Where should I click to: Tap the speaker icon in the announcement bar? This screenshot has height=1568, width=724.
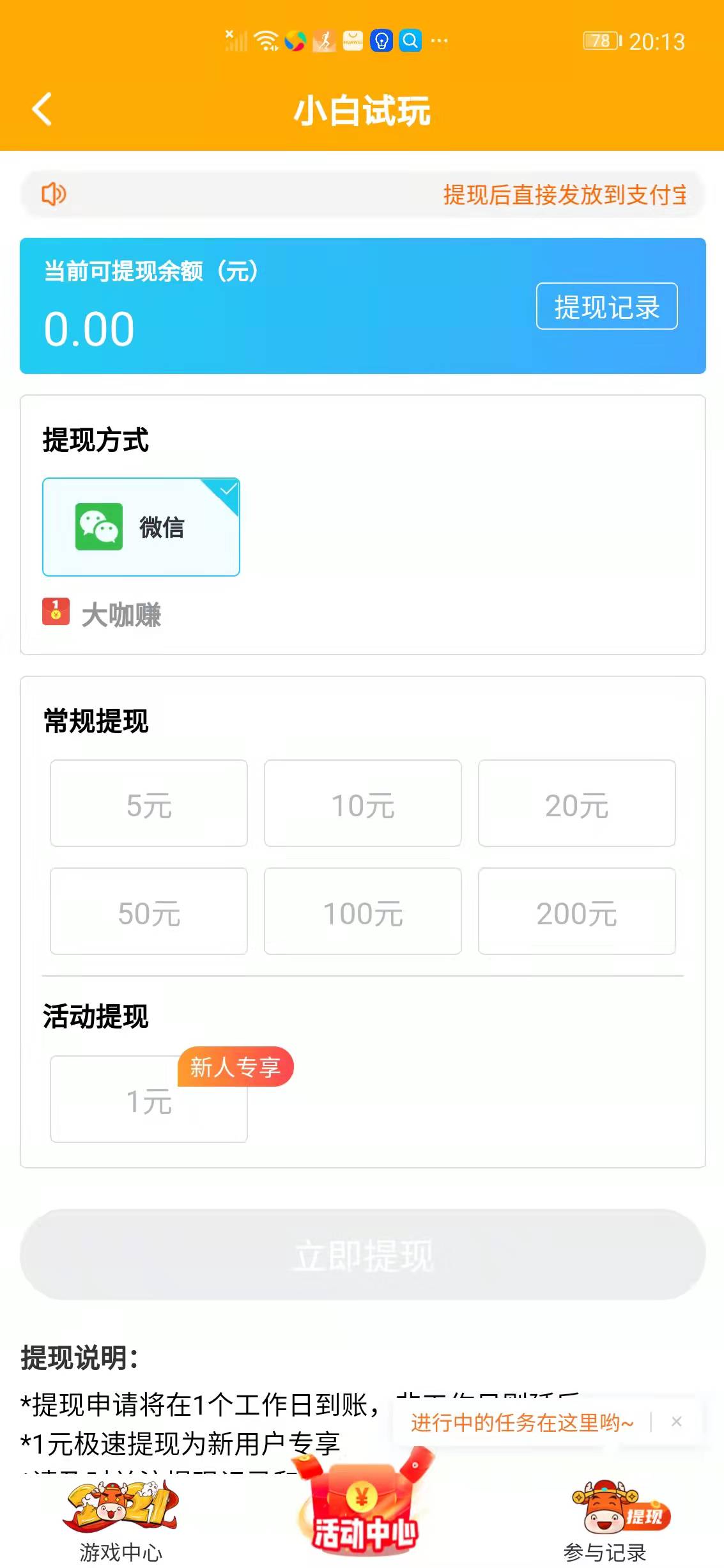pos(55,194)
